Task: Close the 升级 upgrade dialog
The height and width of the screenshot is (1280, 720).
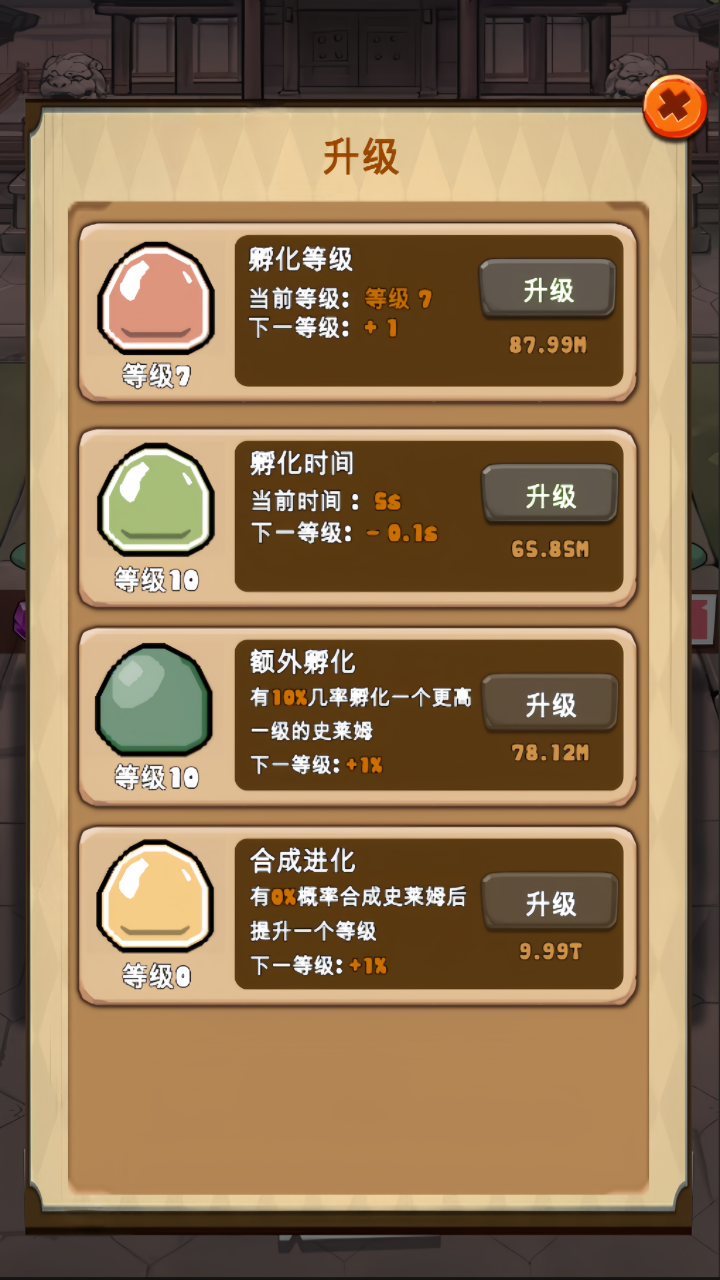Action: (674, 106)
